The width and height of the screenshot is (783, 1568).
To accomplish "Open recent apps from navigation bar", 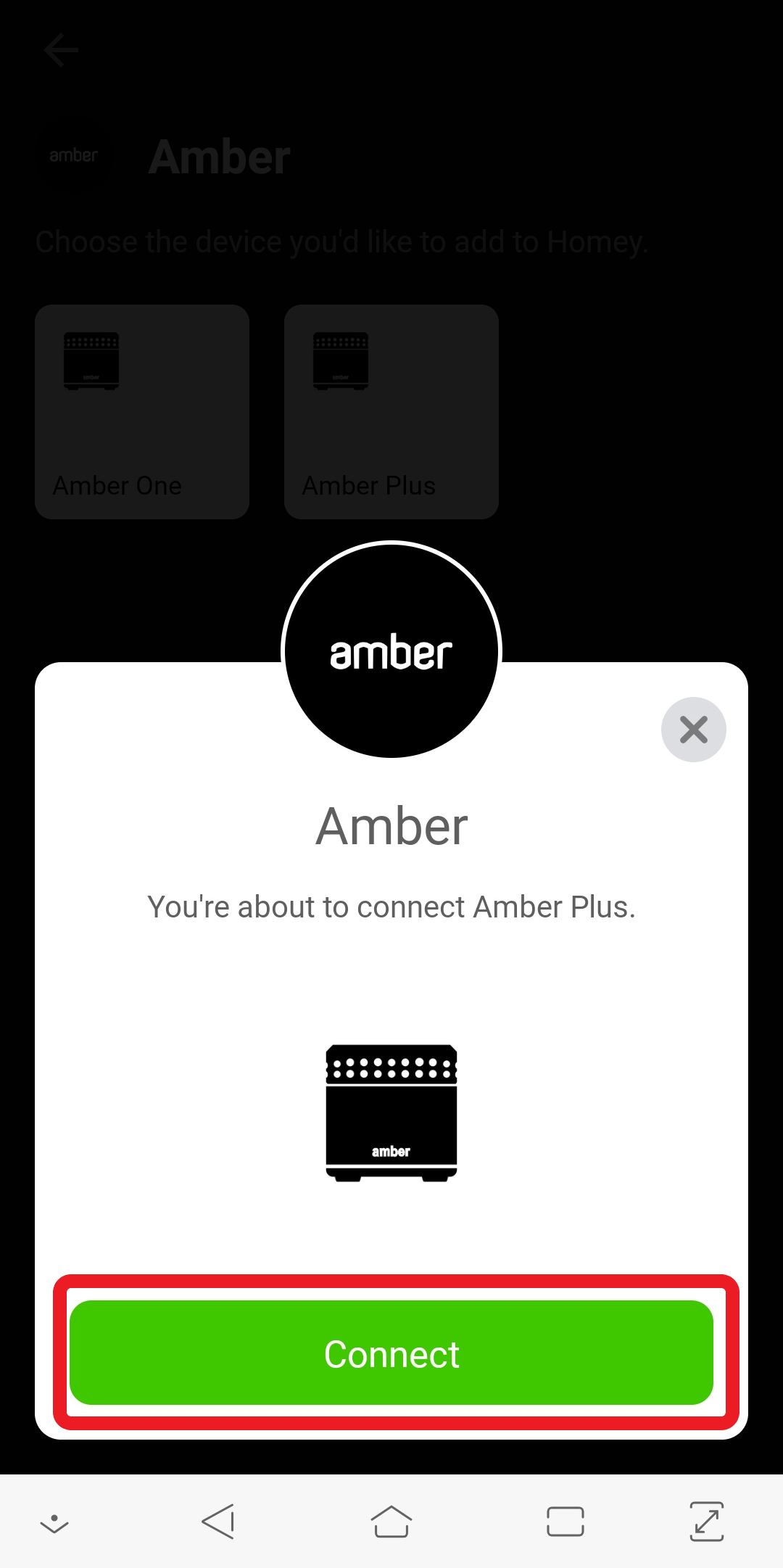I will tap(565, 1521).
